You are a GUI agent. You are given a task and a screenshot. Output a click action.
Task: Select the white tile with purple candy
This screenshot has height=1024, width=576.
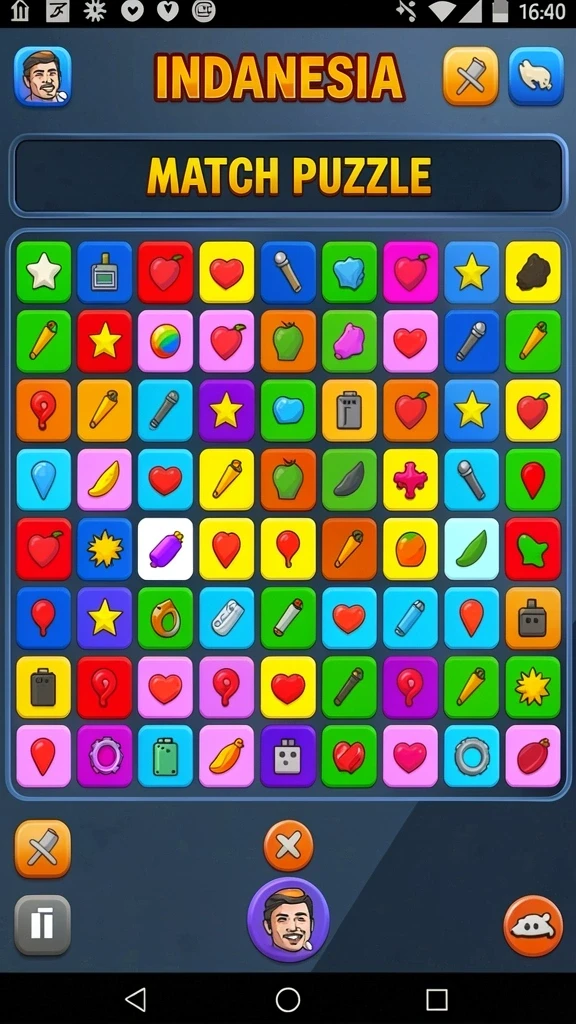pos(165,549)
